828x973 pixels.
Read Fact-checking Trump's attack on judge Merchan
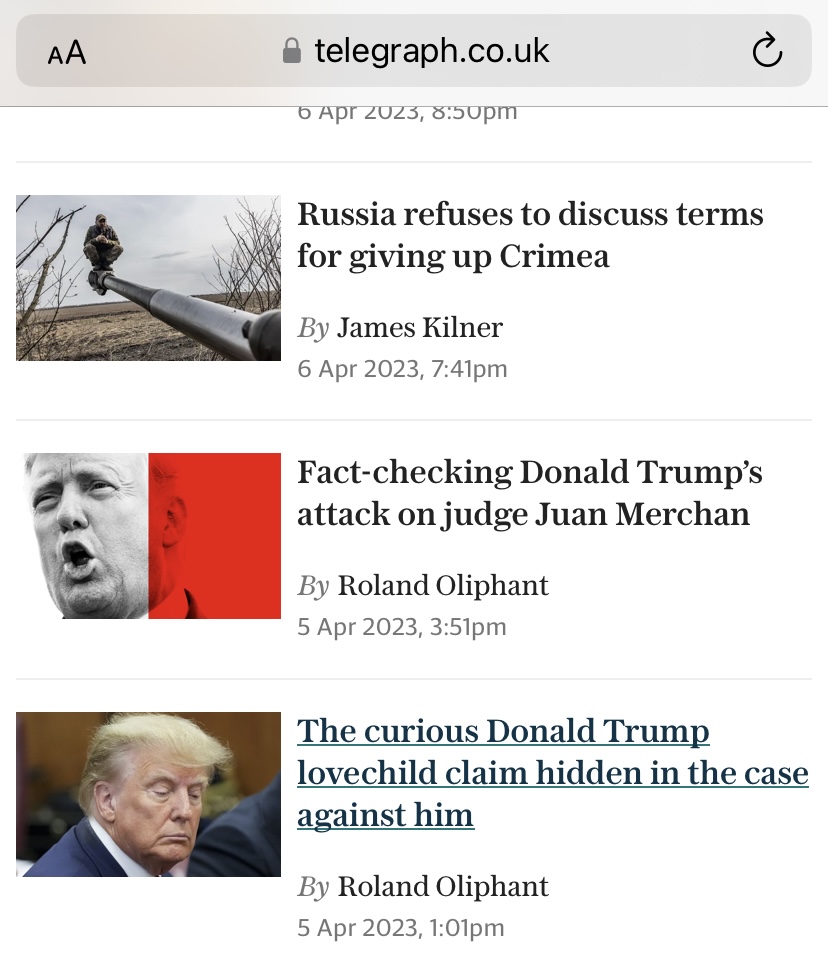coord(529,493)
